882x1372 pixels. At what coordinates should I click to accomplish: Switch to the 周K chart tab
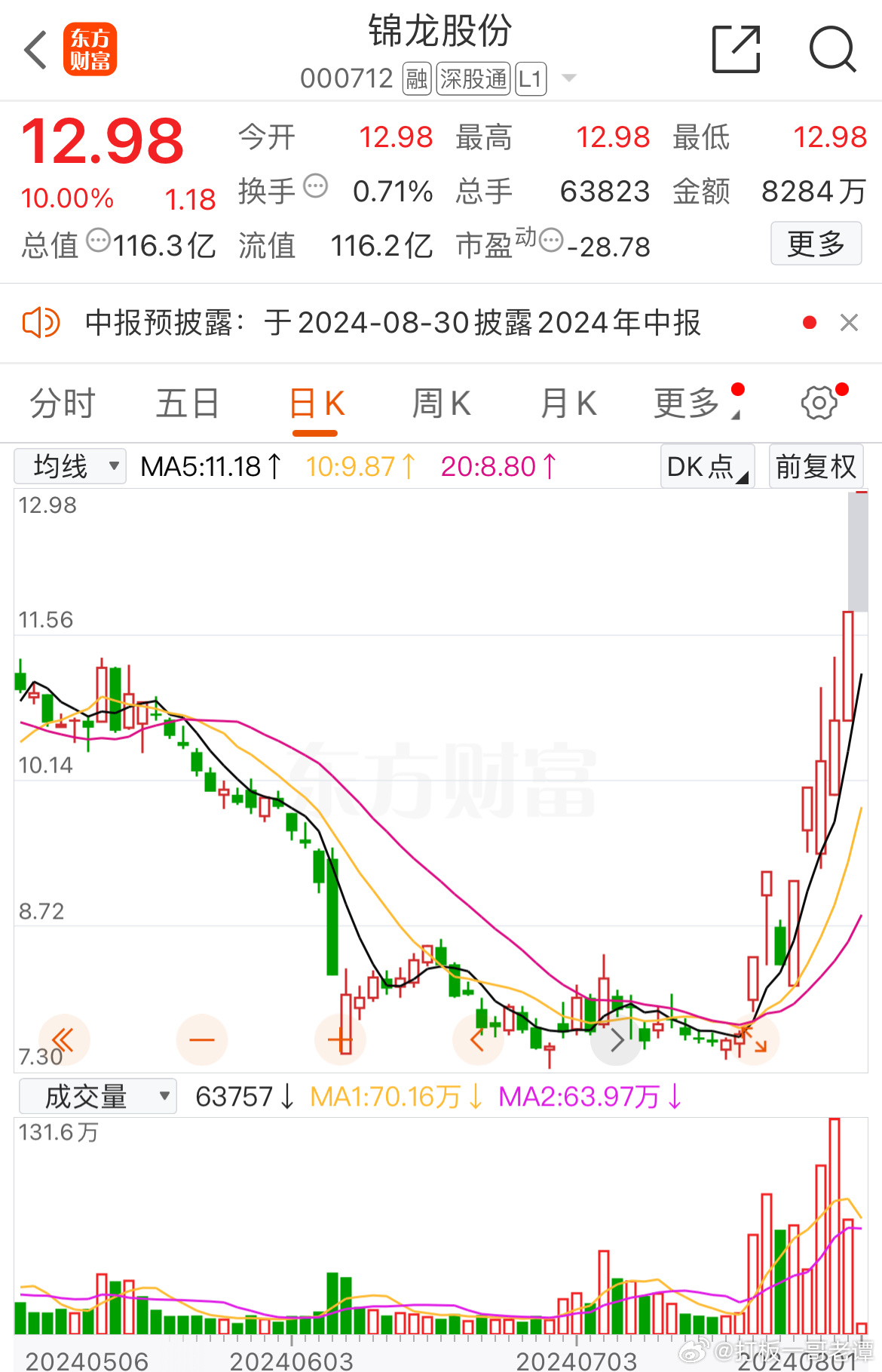[441, 404]
